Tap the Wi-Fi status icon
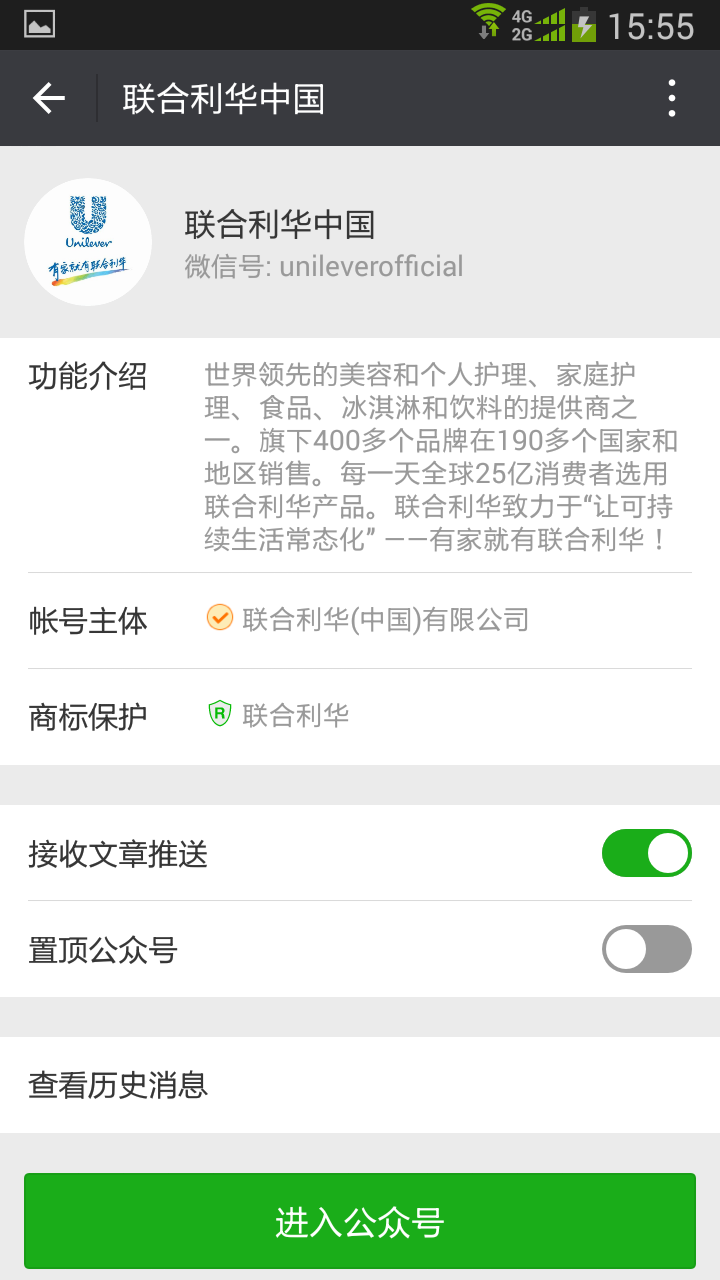The width and height of the screenshot is (720, 1280). (x=490, y=22)
